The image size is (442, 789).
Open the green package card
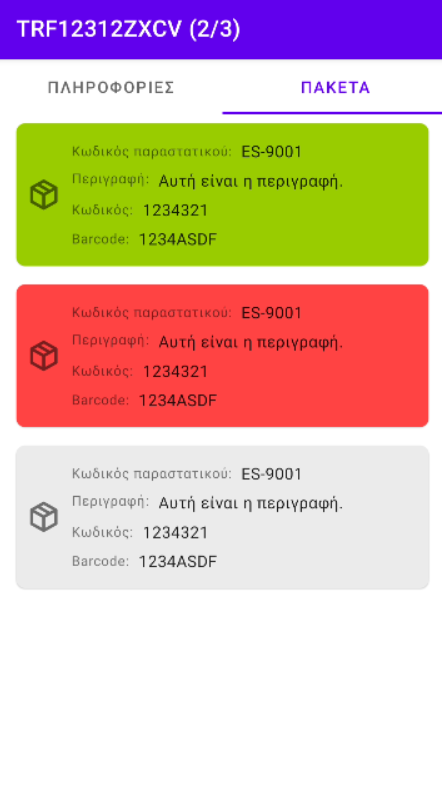tap(223, 195)
